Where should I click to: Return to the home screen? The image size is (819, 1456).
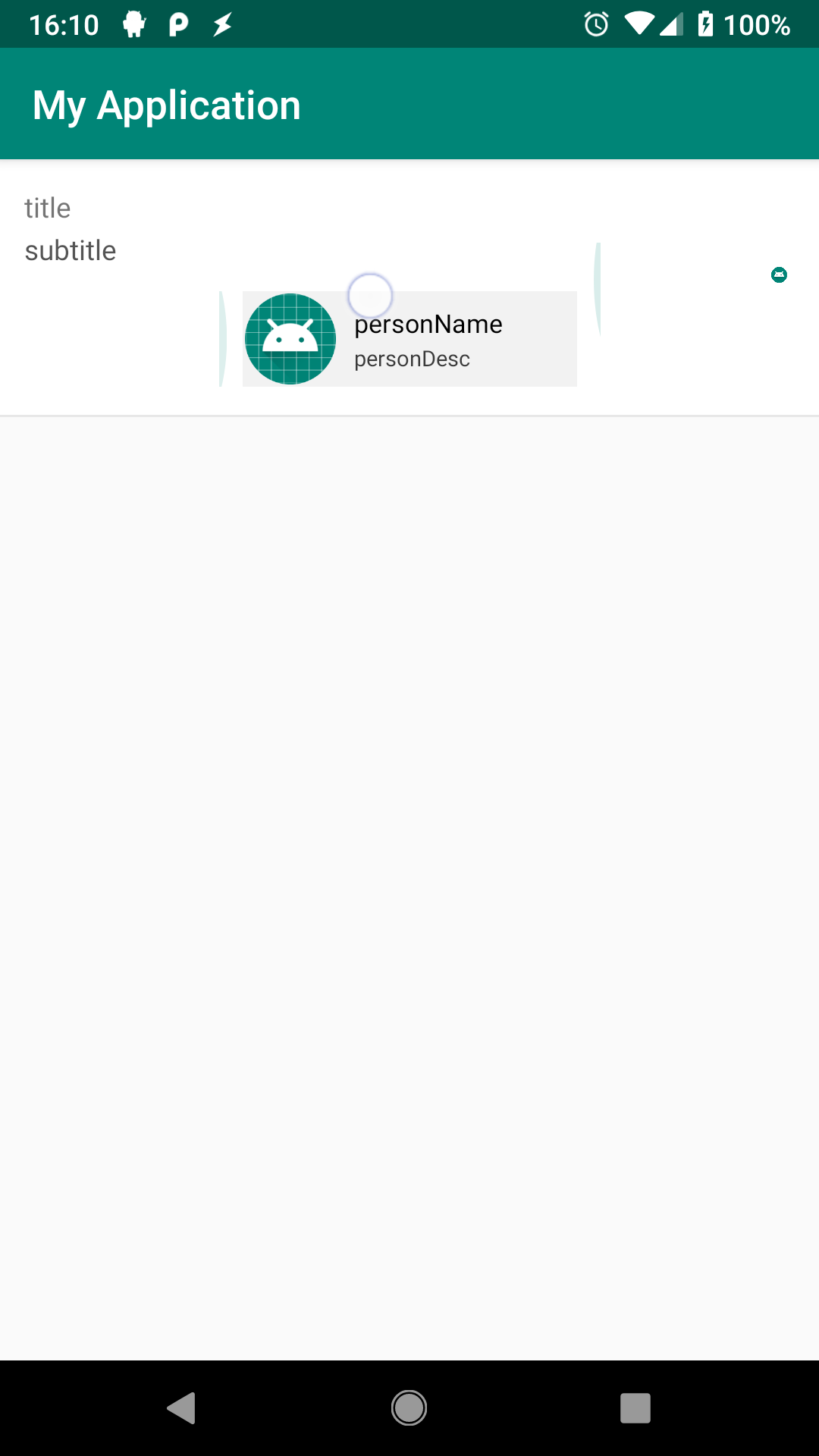409,1408
